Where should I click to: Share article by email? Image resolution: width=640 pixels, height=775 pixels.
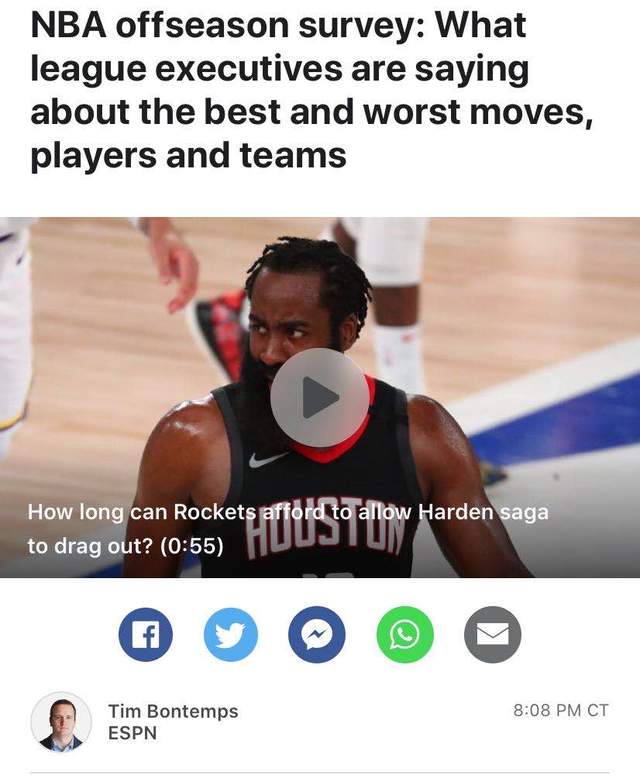(x=493, y=635)
